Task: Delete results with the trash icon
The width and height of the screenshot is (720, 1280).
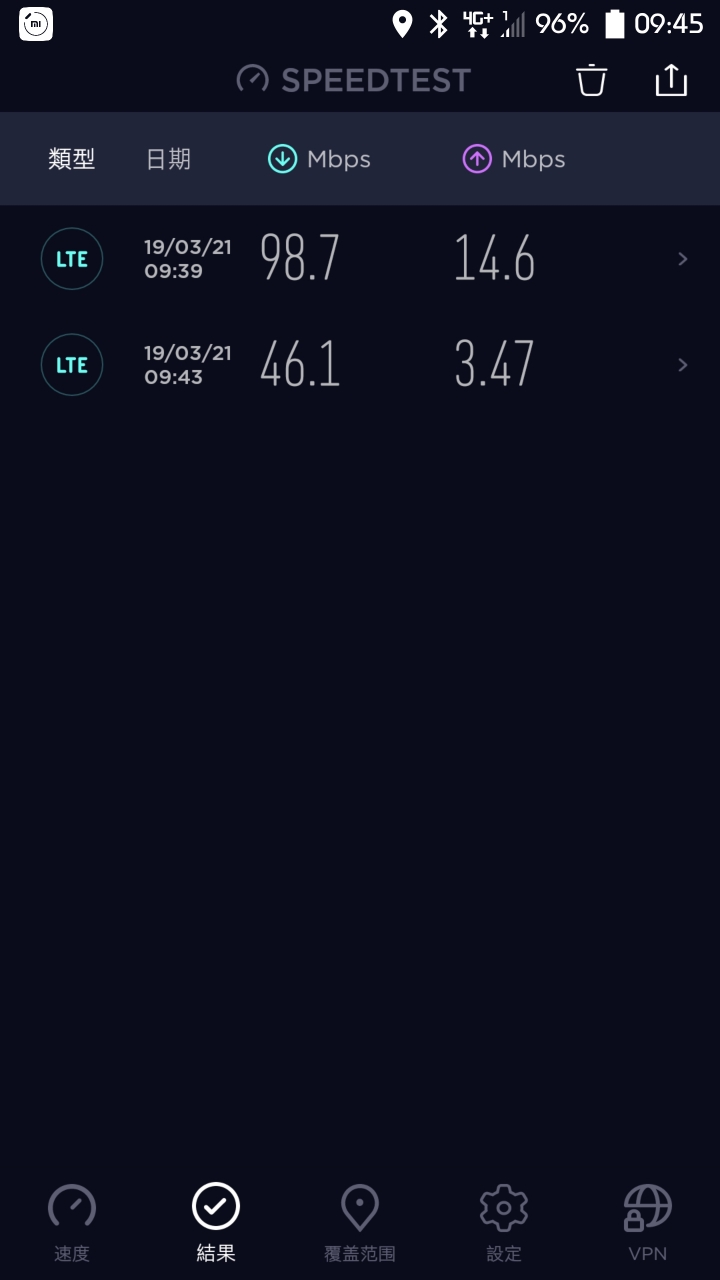Action: click(591, 80)
